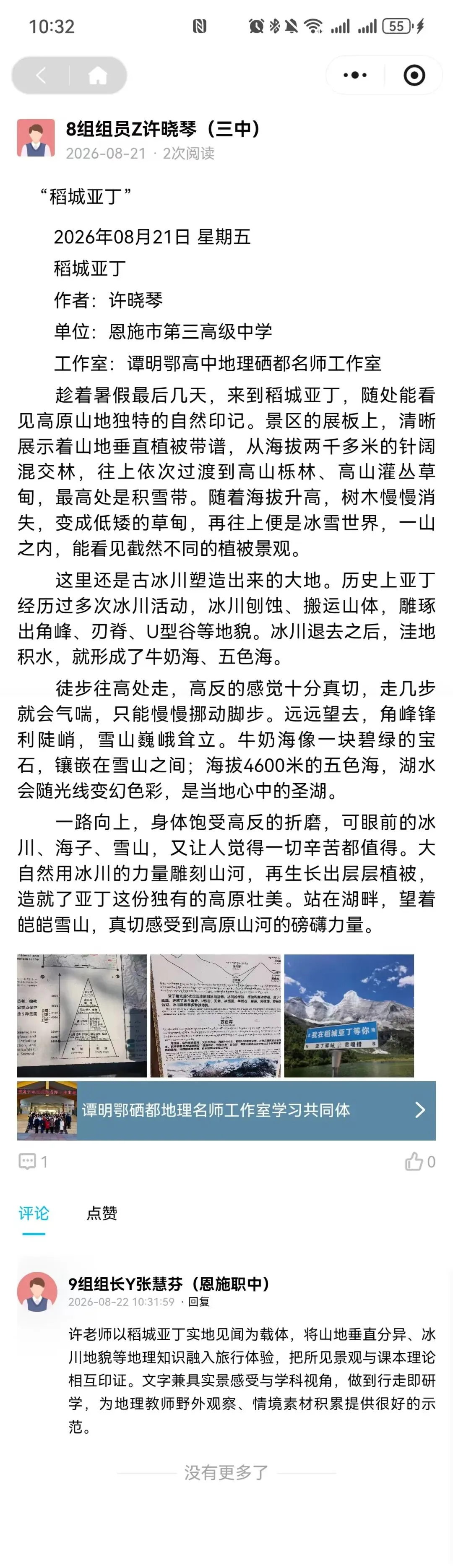Image resolution: width=453 pixels, height=1568 pixels.
Task: Switch to the 点赞 tab
Action: point(102,1213)
